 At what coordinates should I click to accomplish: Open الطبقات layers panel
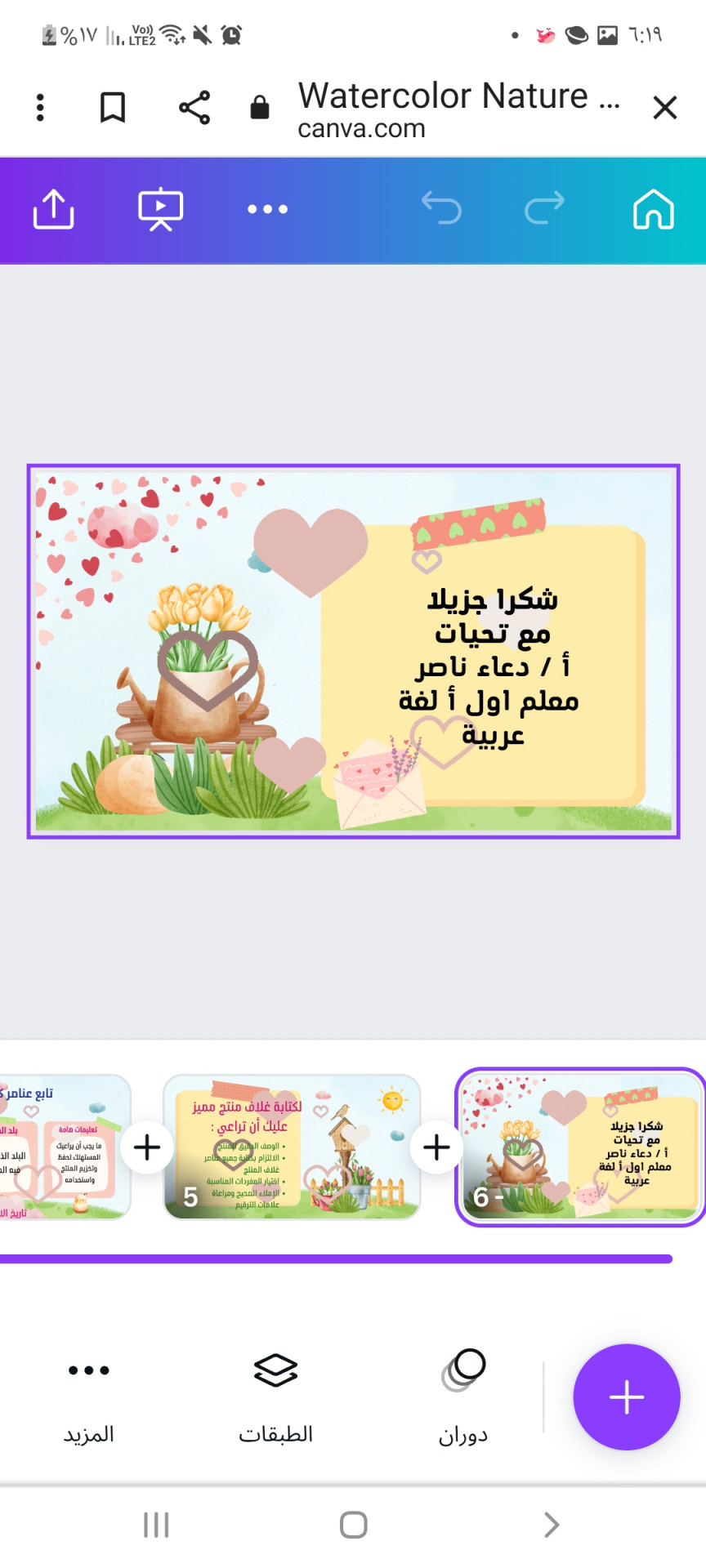coord(275,1396)
